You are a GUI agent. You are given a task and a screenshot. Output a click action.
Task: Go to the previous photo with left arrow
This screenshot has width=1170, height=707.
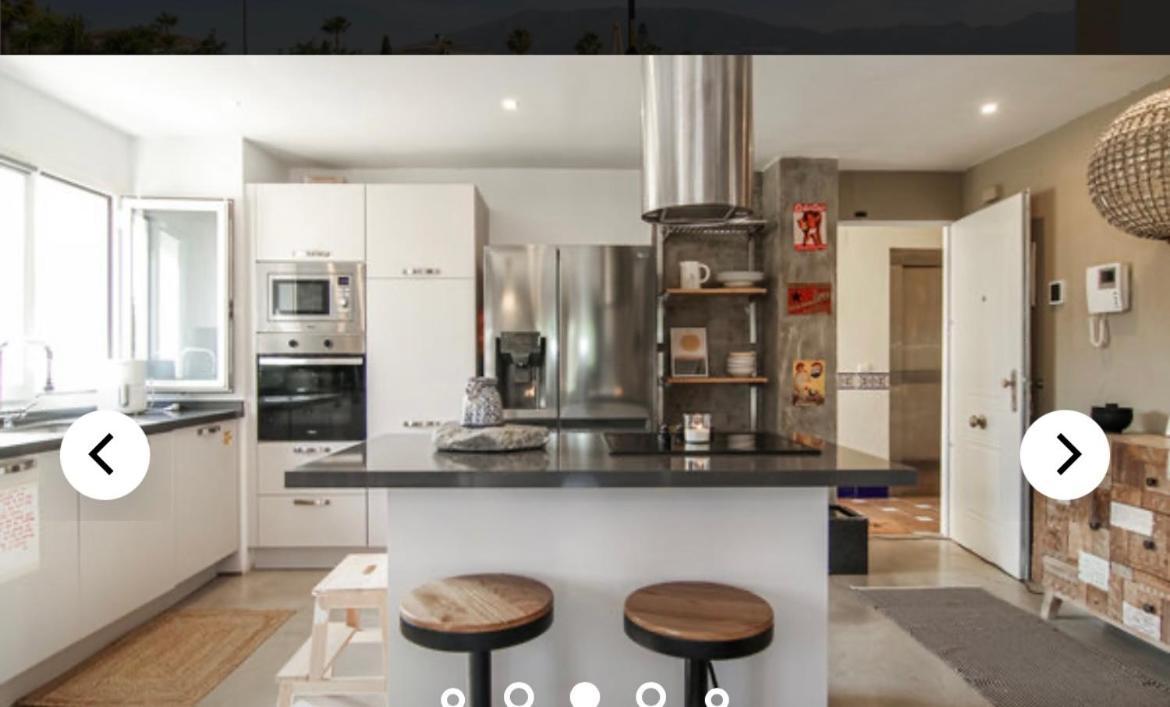coord(105,455)
